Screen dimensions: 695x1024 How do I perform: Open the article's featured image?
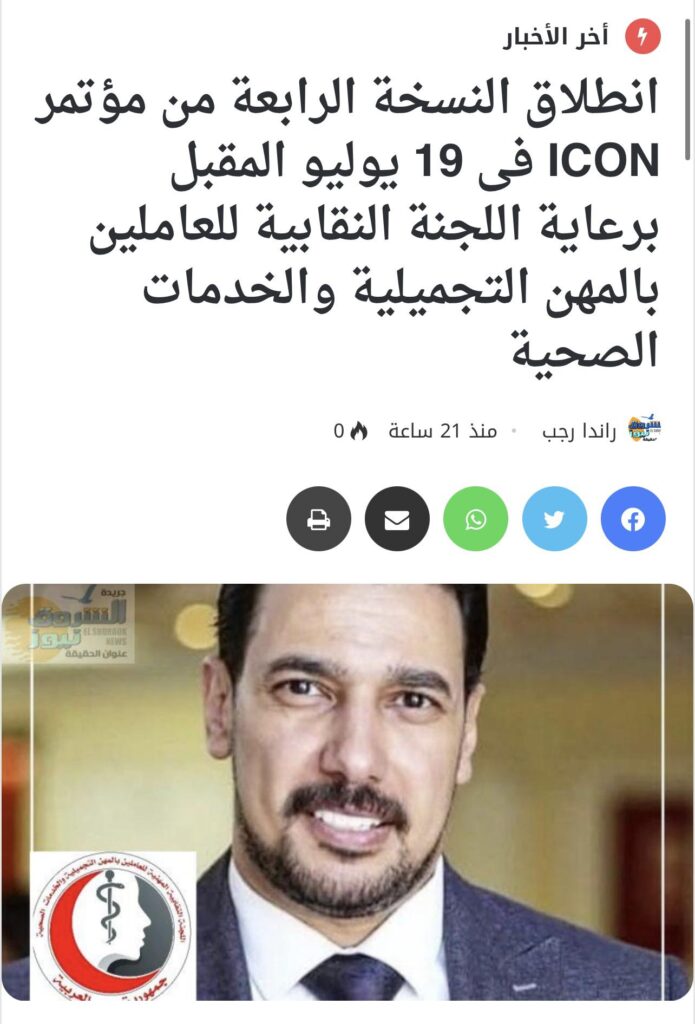click(347, 790)
